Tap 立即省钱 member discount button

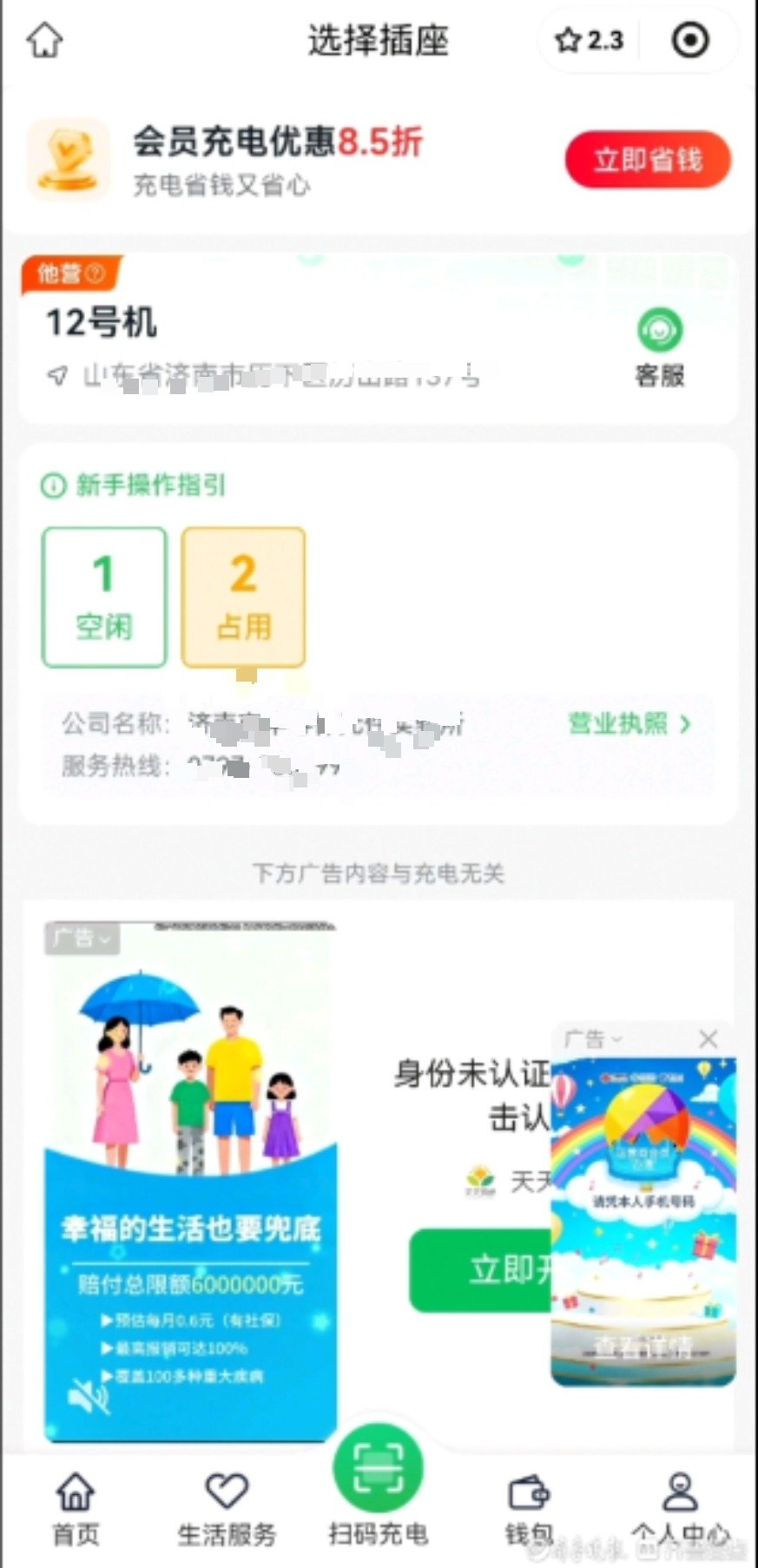[648, 160]
